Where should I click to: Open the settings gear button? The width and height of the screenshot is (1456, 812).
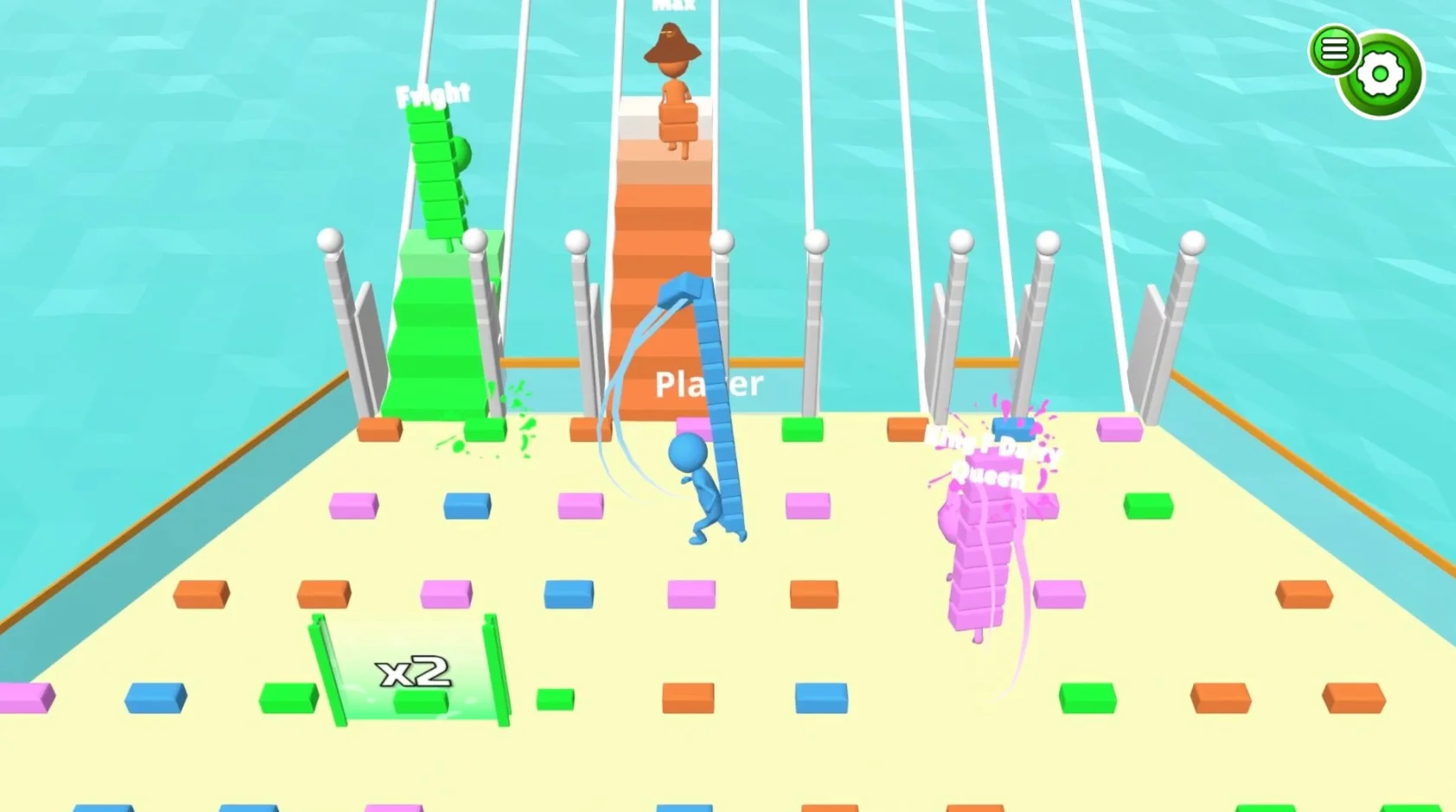coord(1381,75)
